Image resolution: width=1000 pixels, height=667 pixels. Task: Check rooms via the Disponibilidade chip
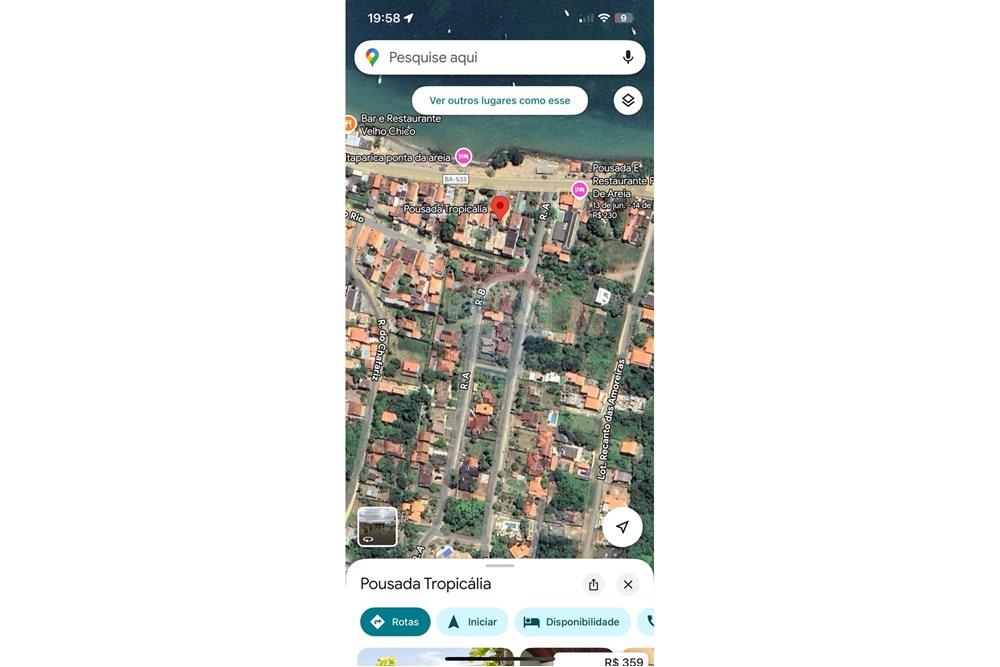tap(572, 622)
